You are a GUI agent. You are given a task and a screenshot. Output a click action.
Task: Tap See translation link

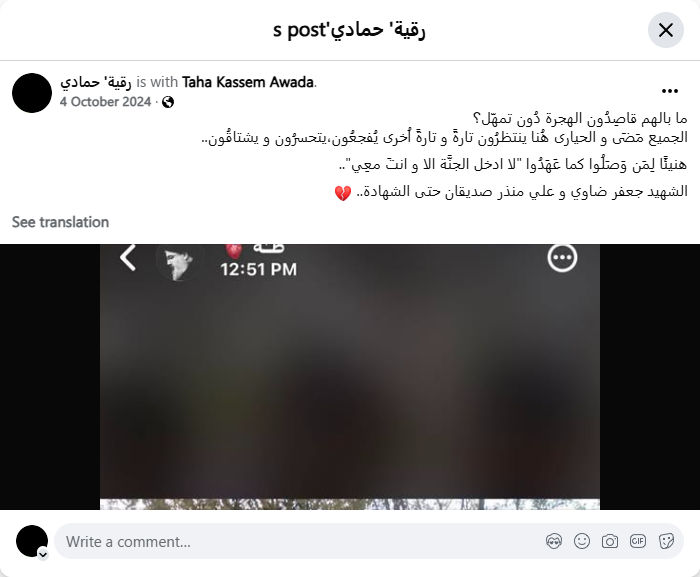coord(60,222)
